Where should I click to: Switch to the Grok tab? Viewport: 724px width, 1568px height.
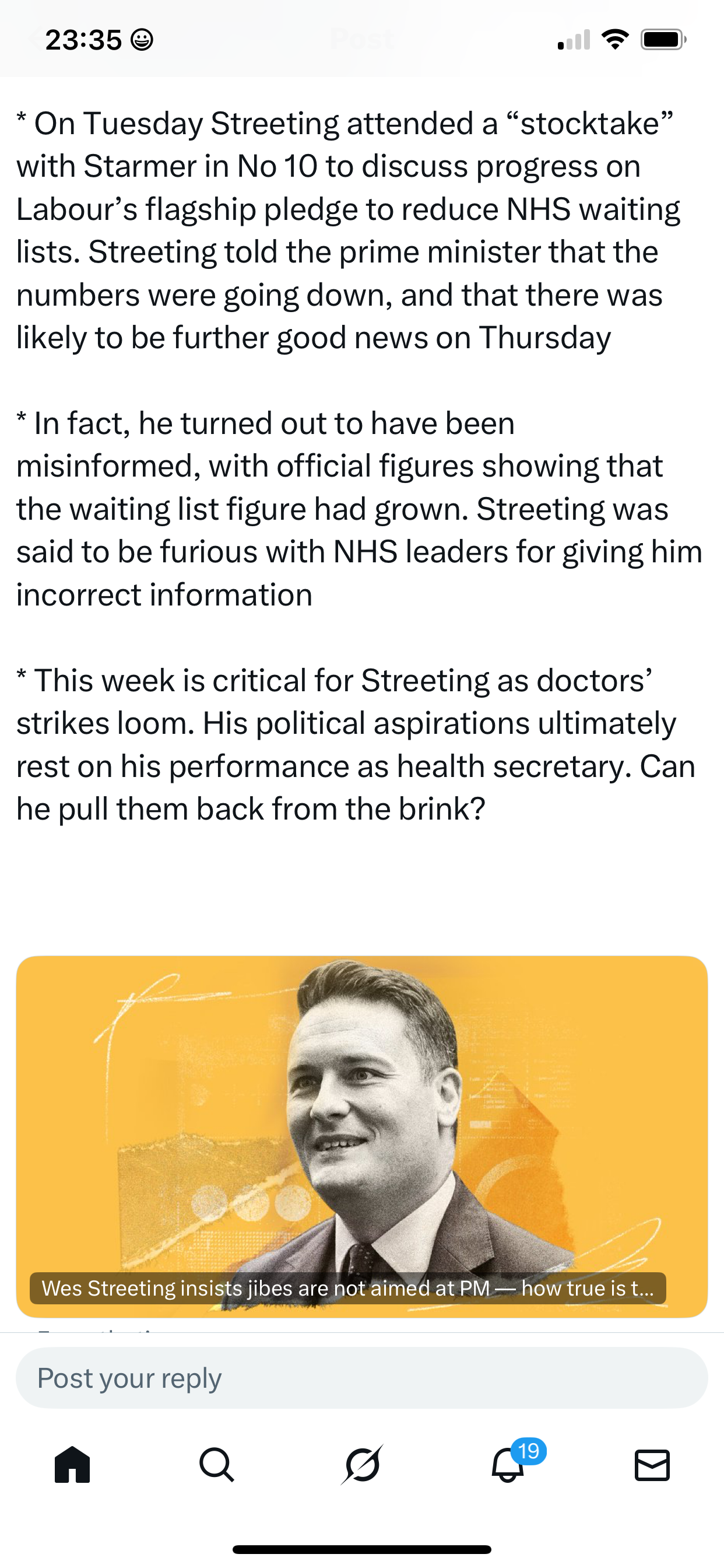click(x=362, y=1465)
